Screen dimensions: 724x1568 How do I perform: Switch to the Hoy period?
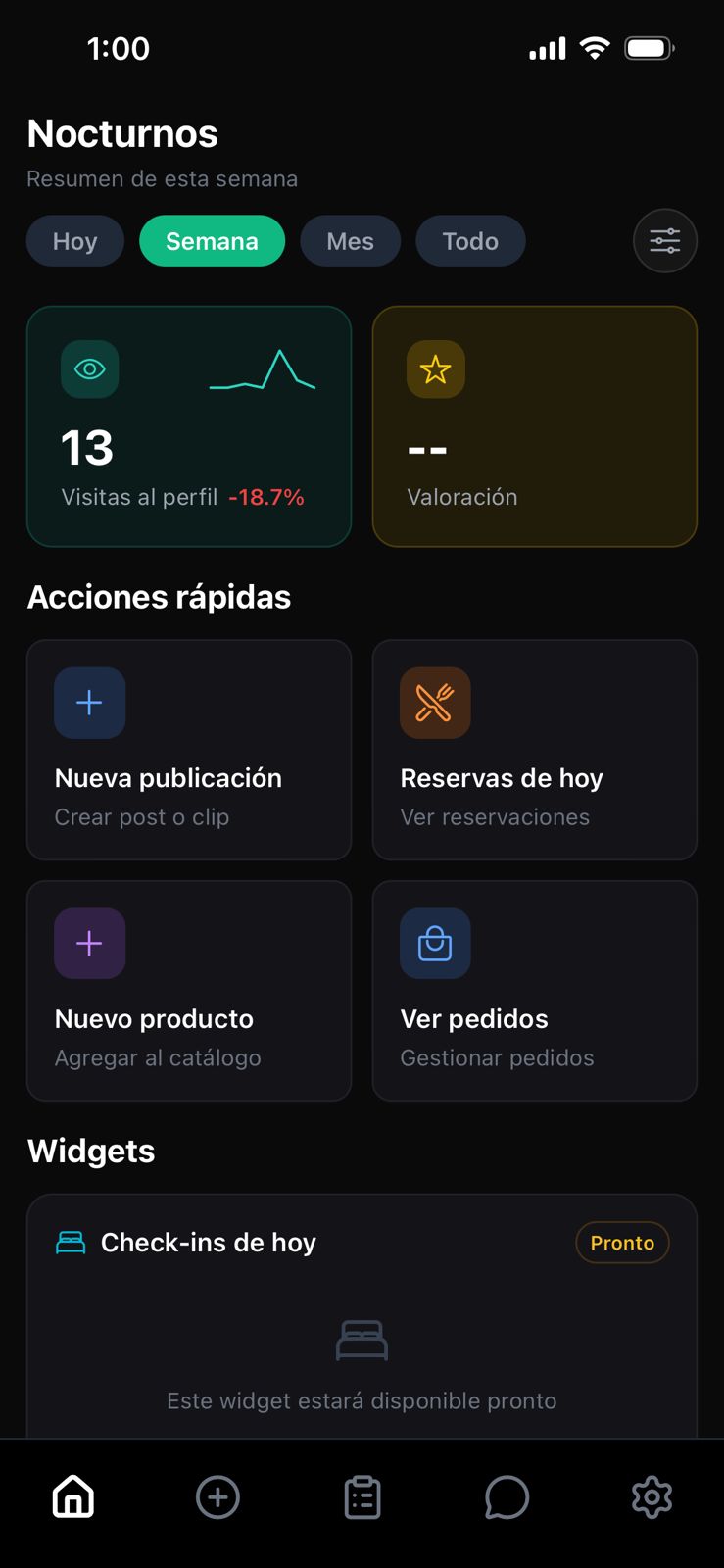point(75,241)
